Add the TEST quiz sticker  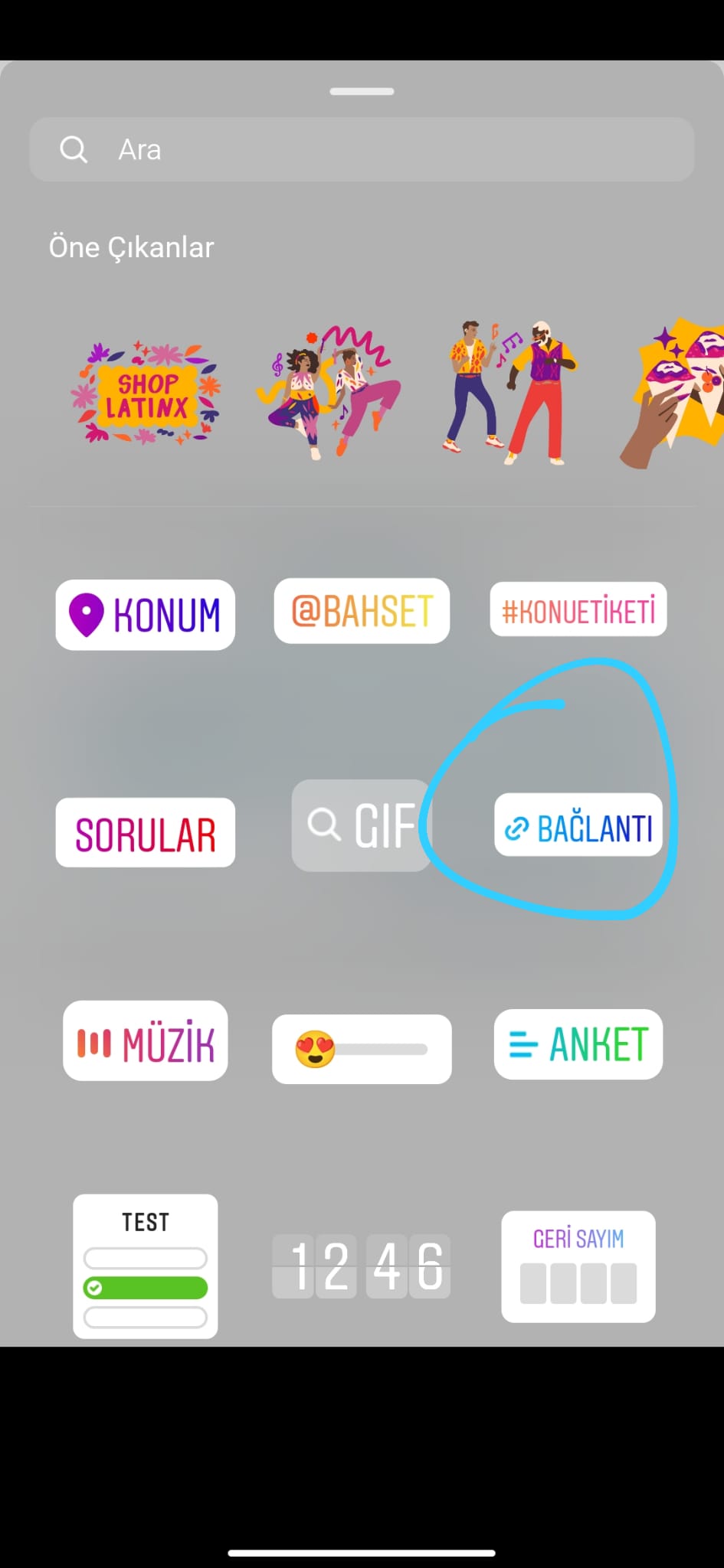click(146, 1266)
